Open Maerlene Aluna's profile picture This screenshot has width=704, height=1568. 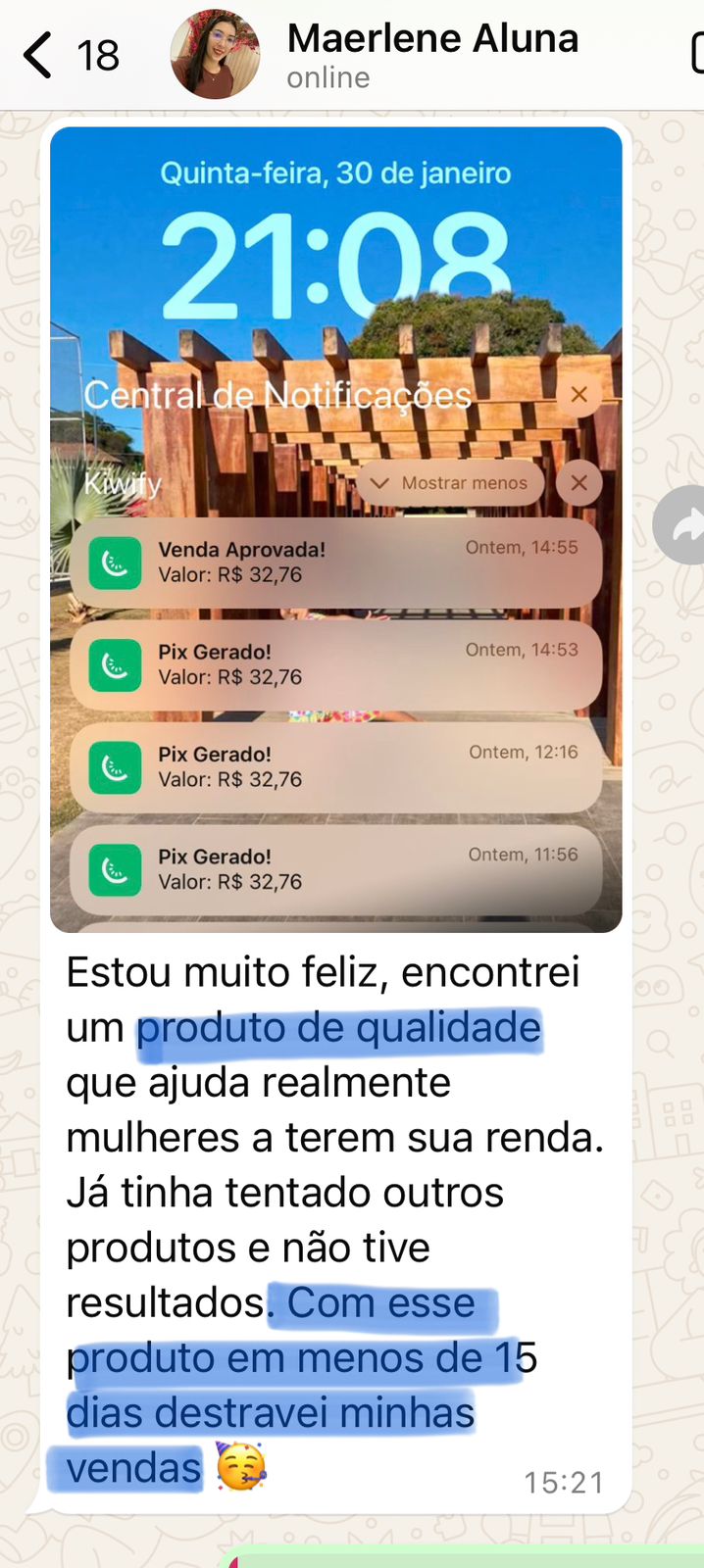coord(215,55)
